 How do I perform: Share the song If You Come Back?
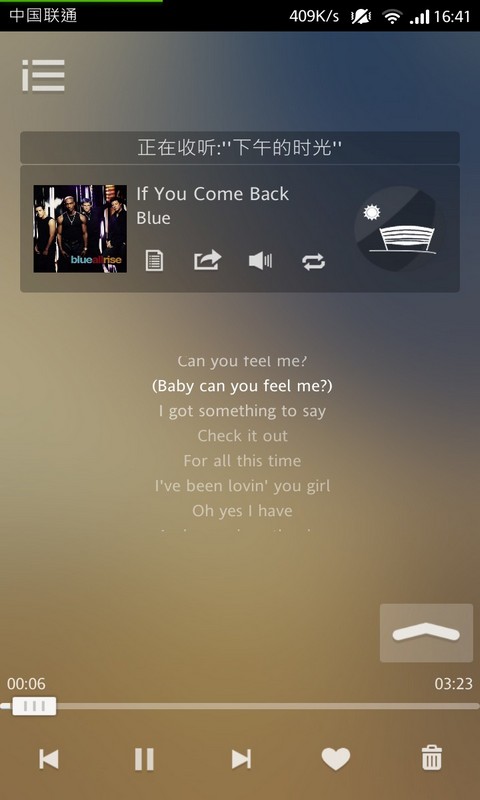(x=208, y=260)
